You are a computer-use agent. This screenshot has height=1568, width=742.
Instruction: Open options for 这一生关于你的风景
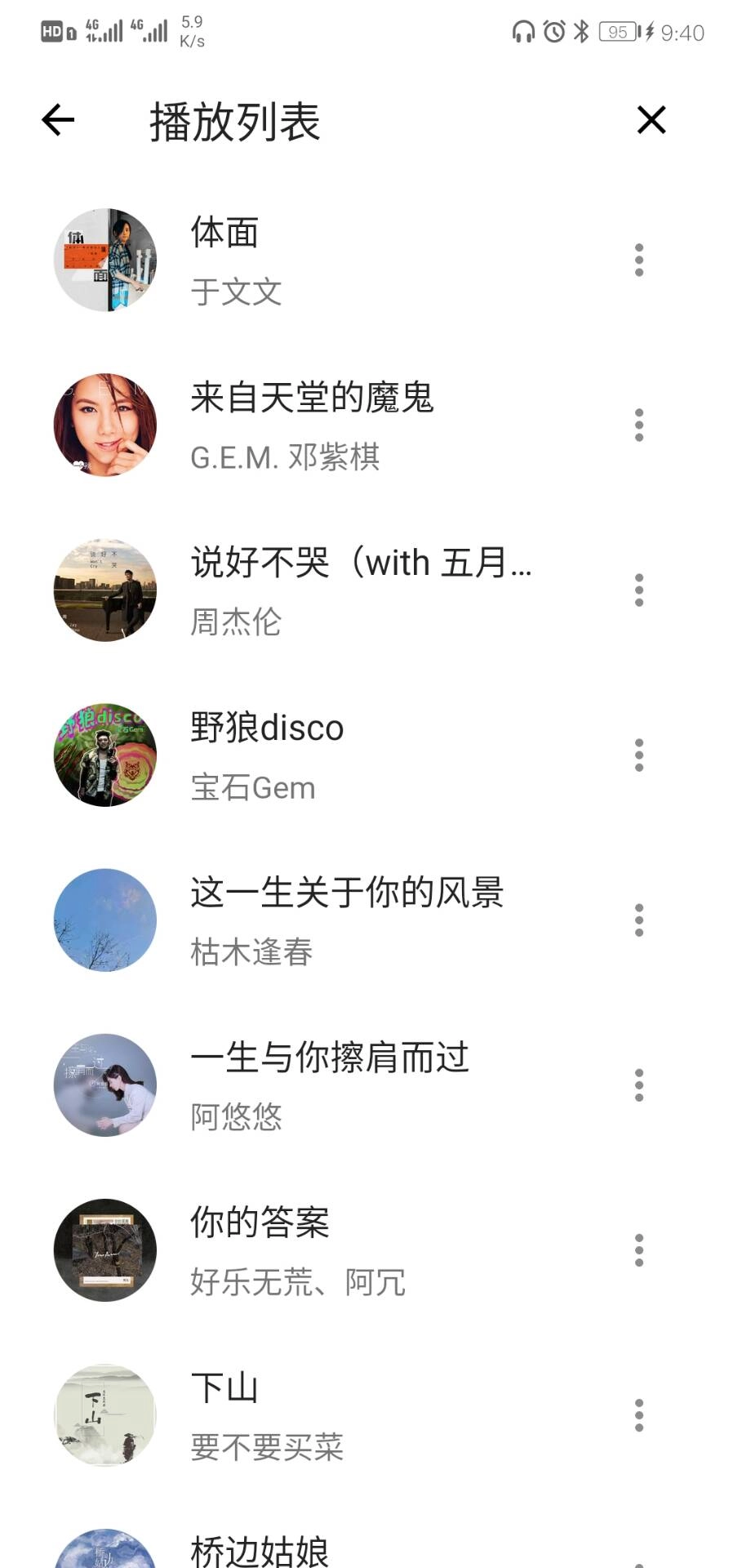tap(638, 920)
